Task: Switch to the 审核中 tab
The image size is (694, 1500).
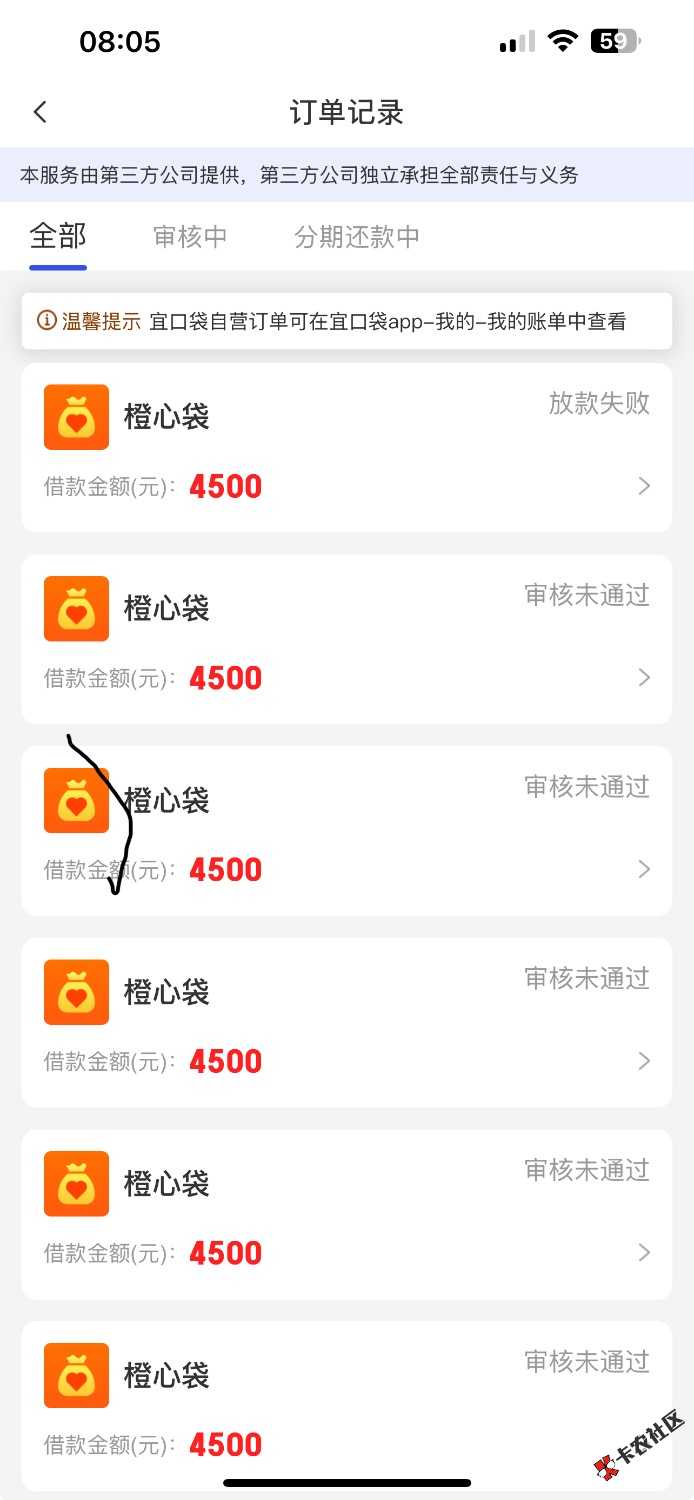Action: 190,237
